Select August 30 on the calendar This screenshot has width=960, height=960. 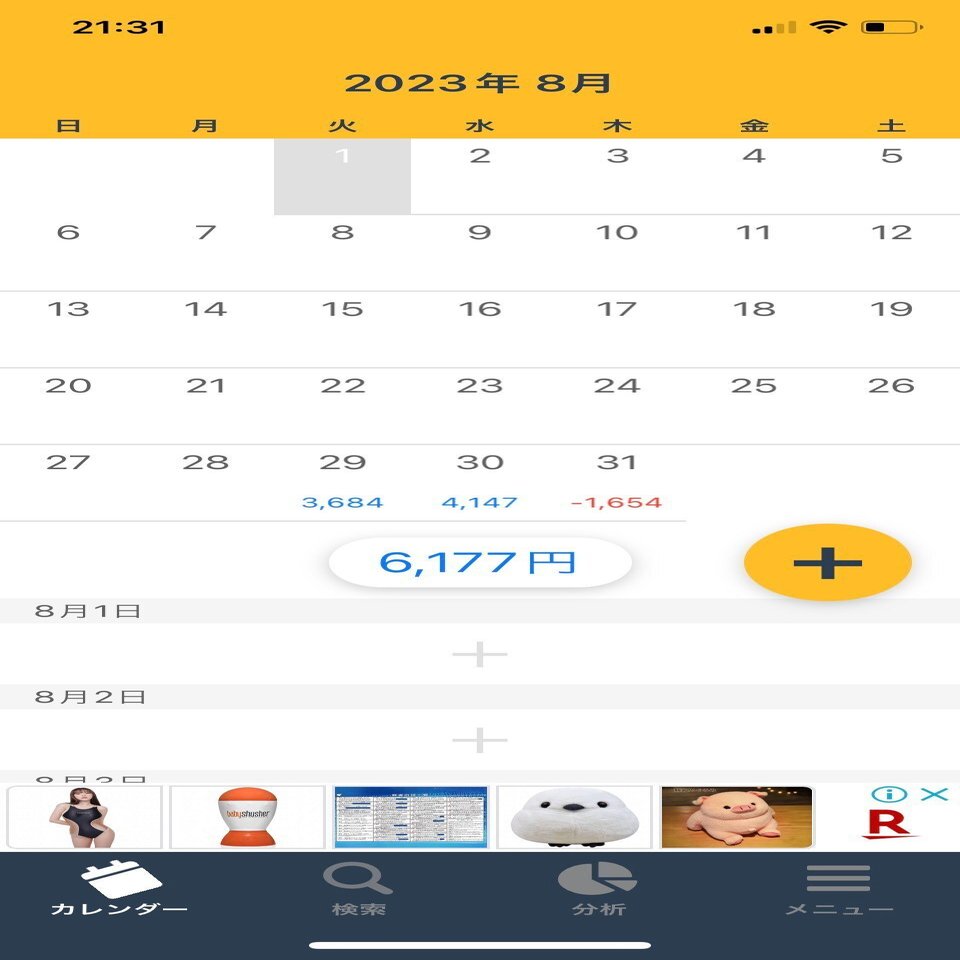tap(480, 482)
